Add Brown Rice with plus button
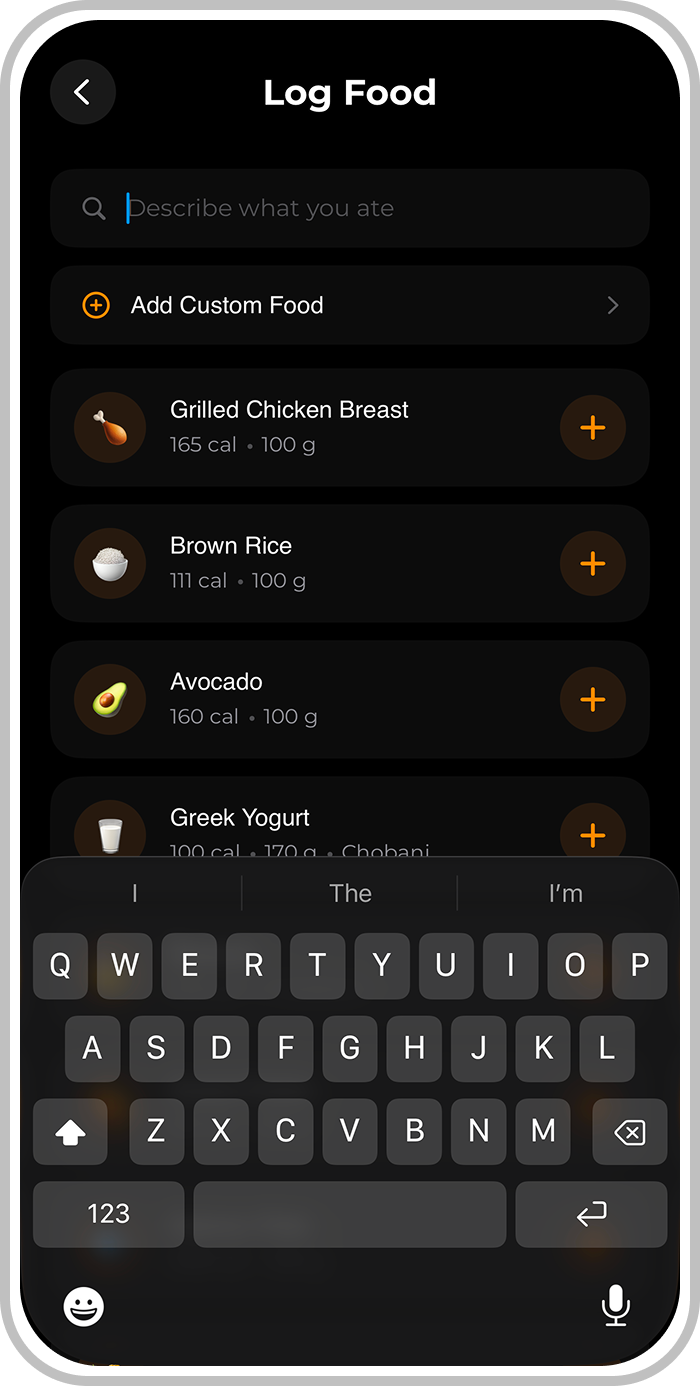Image resolution: width=700 pixels, height=1386 pixels. 592,564
